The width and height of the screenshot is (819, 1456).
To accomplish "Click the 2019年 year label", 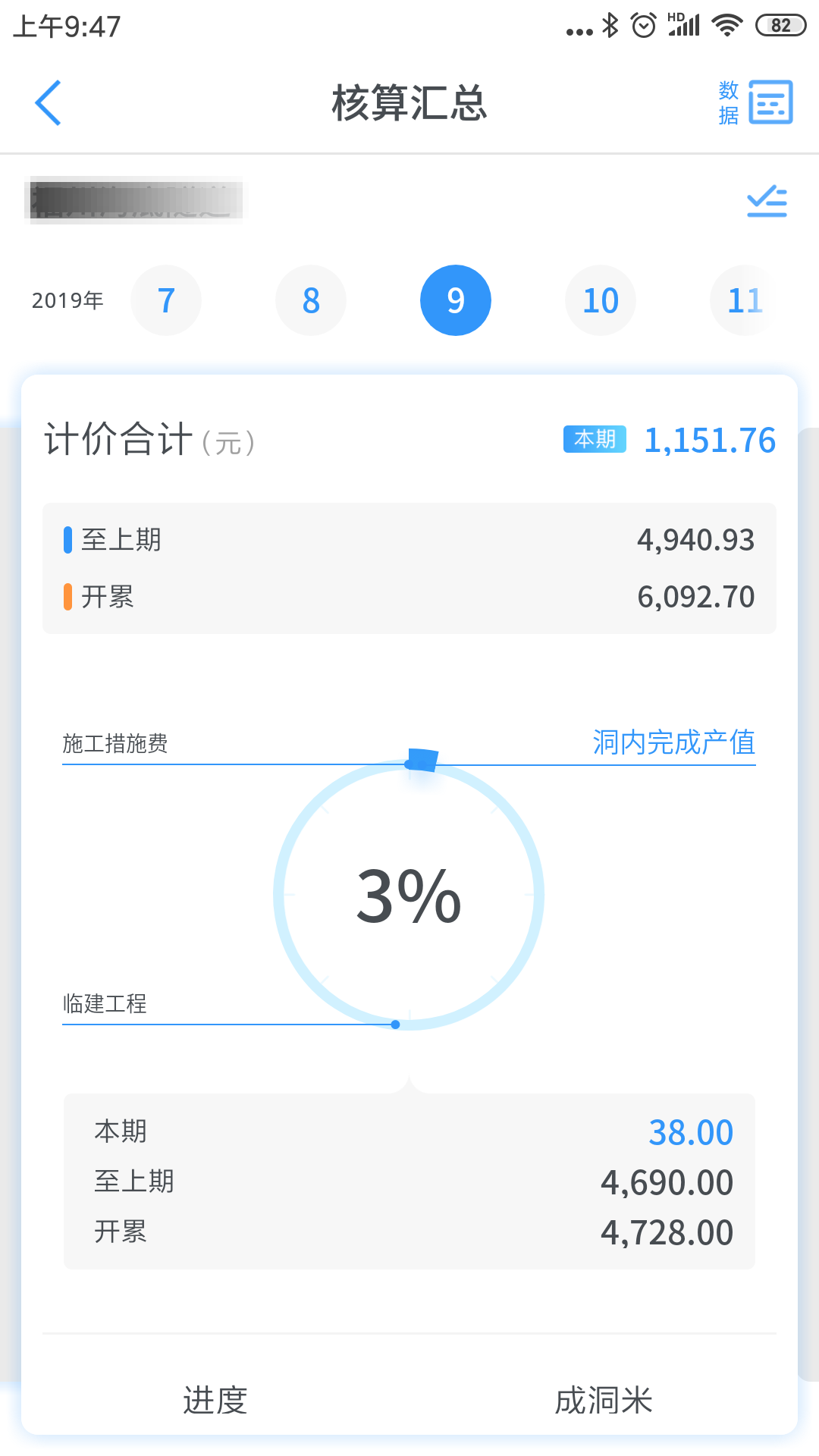I will [67, 300].
